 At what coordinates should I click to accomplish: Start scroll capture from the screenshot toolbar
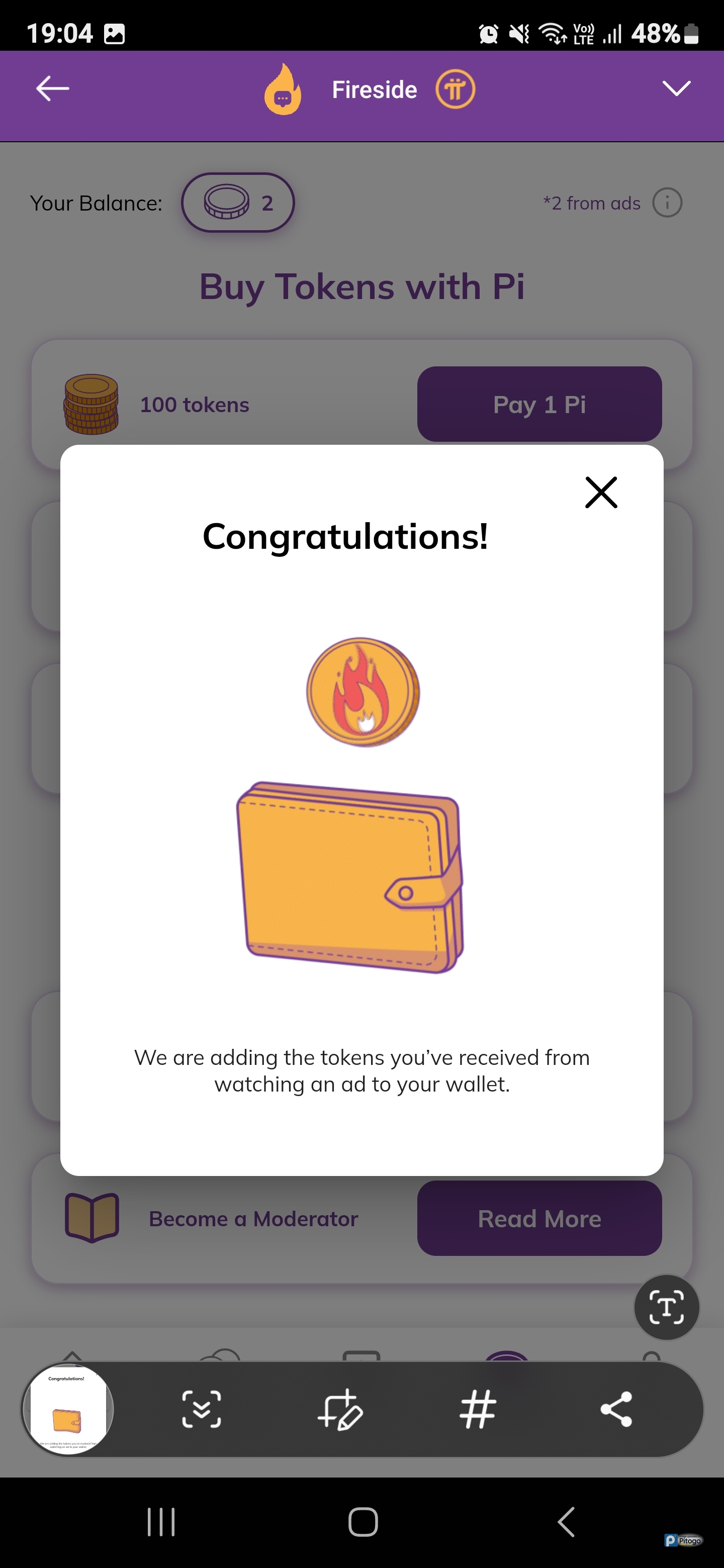[x=202, y=1409]
